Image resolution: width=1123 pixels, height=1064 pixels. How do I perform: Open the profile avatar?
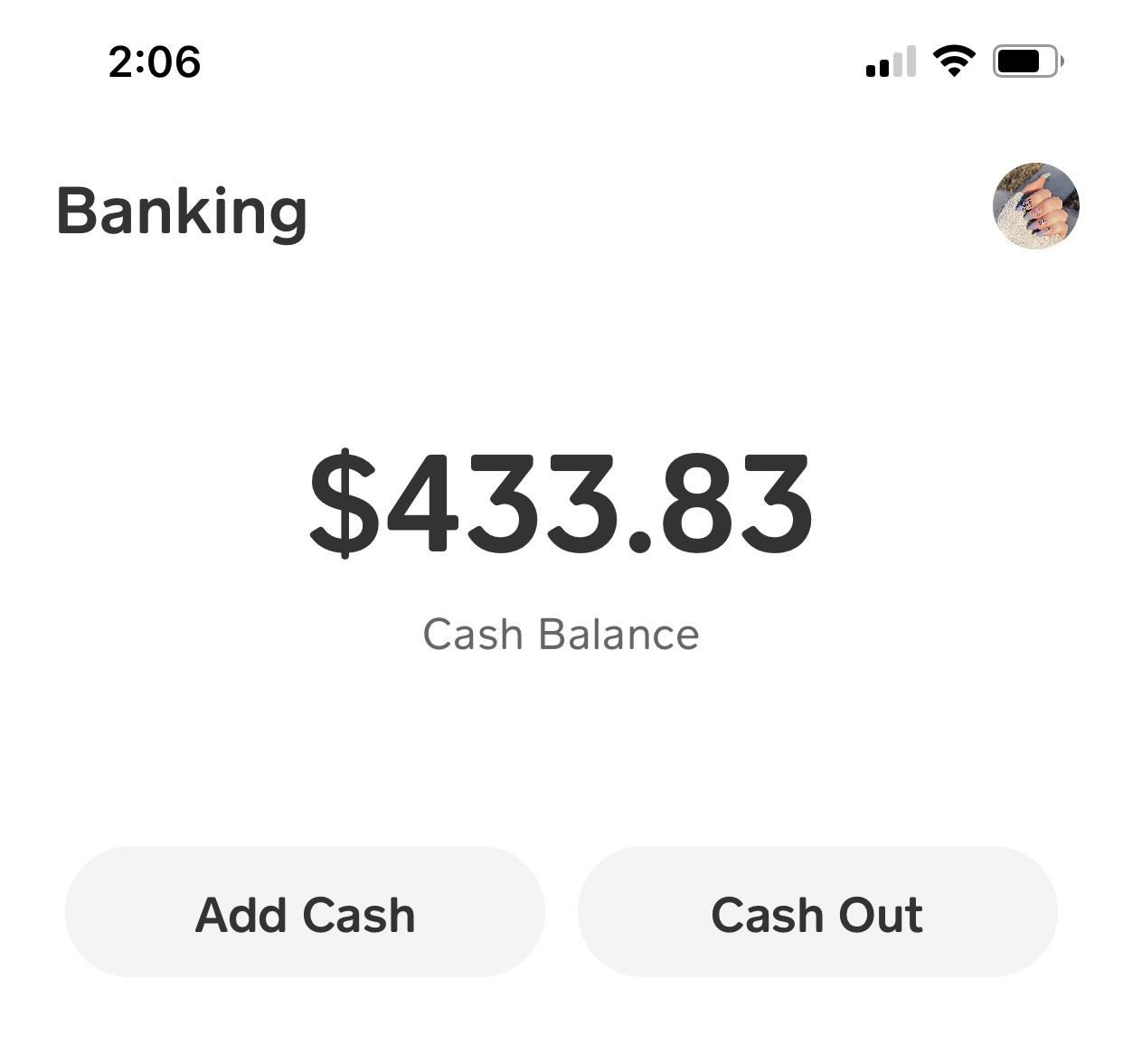1035,206
